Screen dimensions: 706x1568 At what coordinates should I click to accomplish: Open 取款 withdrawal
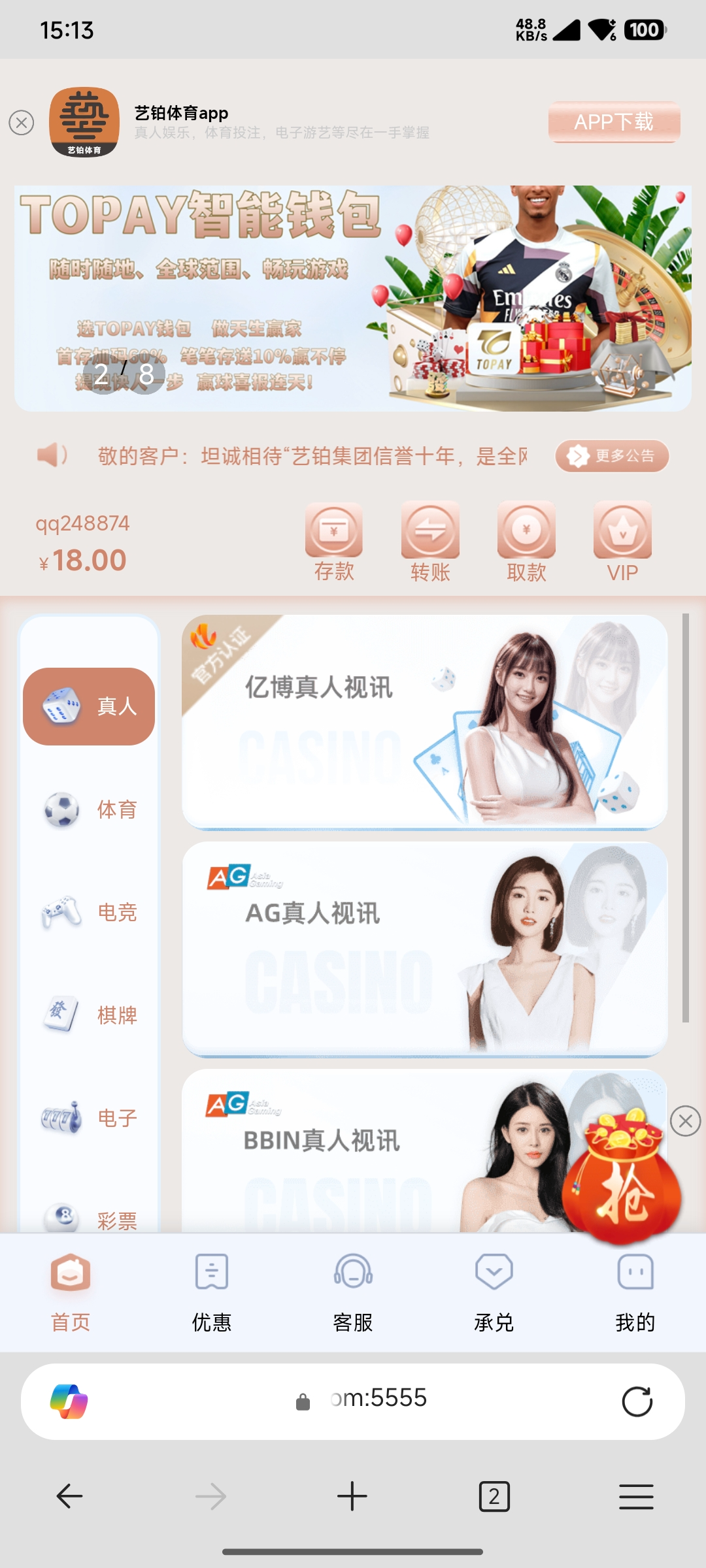pyautogui.click(x=526, y=542)
